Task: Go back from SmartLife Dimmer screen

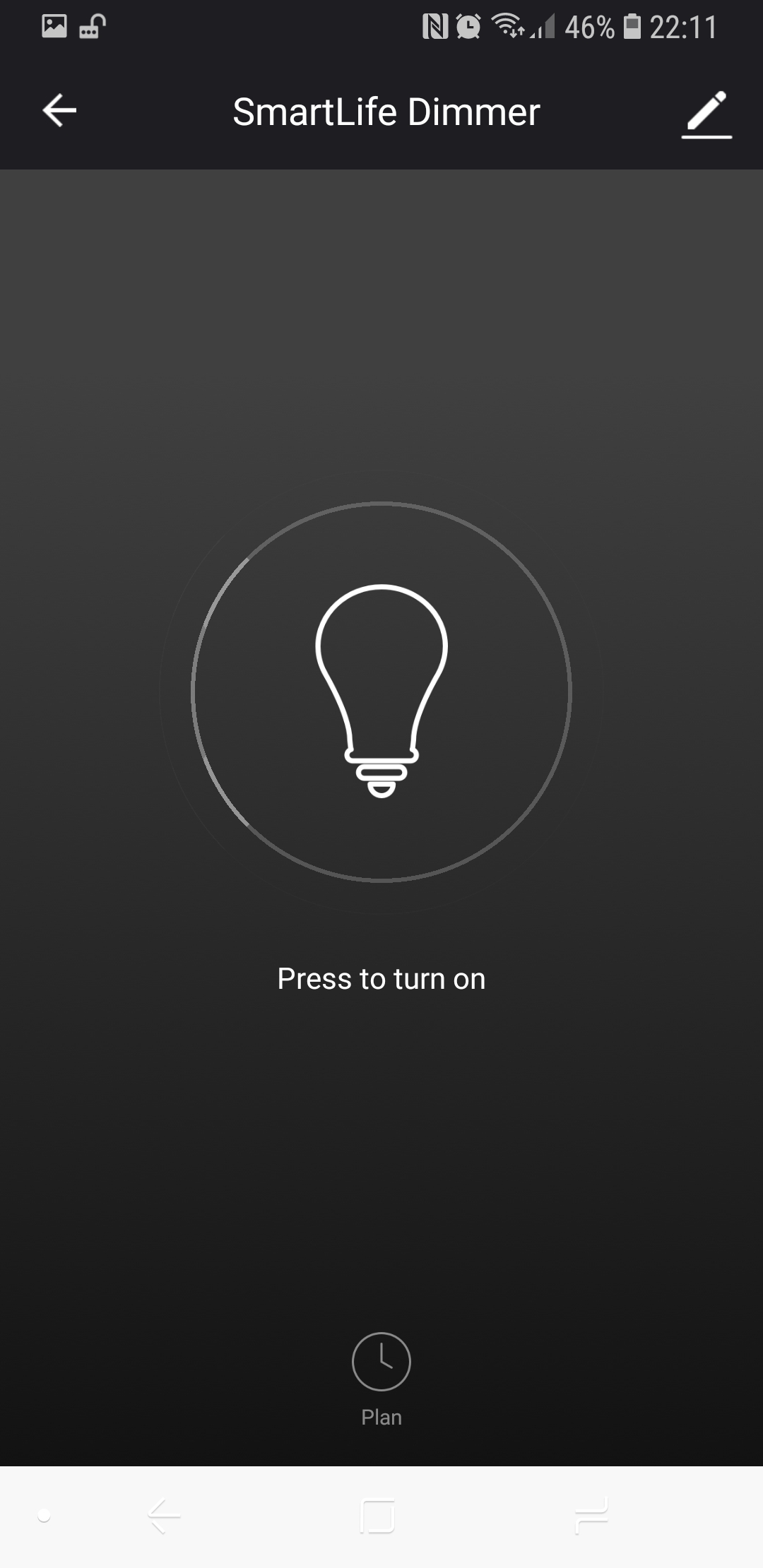Action: click(x=59, y=111)
